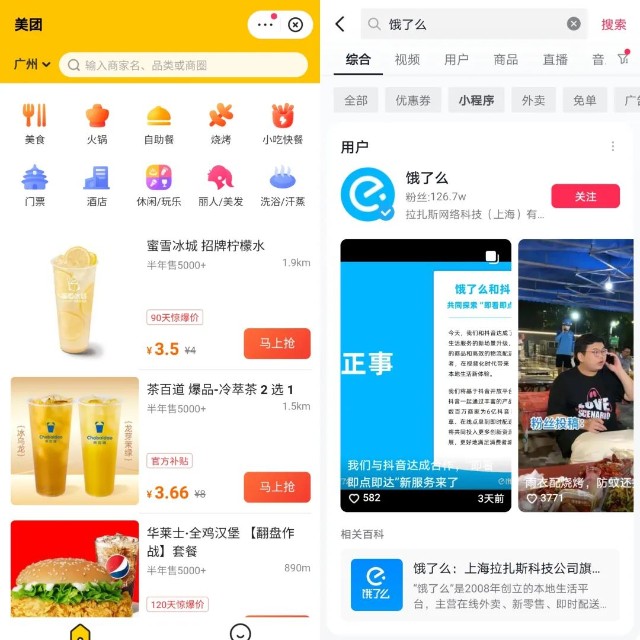Follow the 饿了么 account
Viewport: 640px width, 640px height.
585,196
